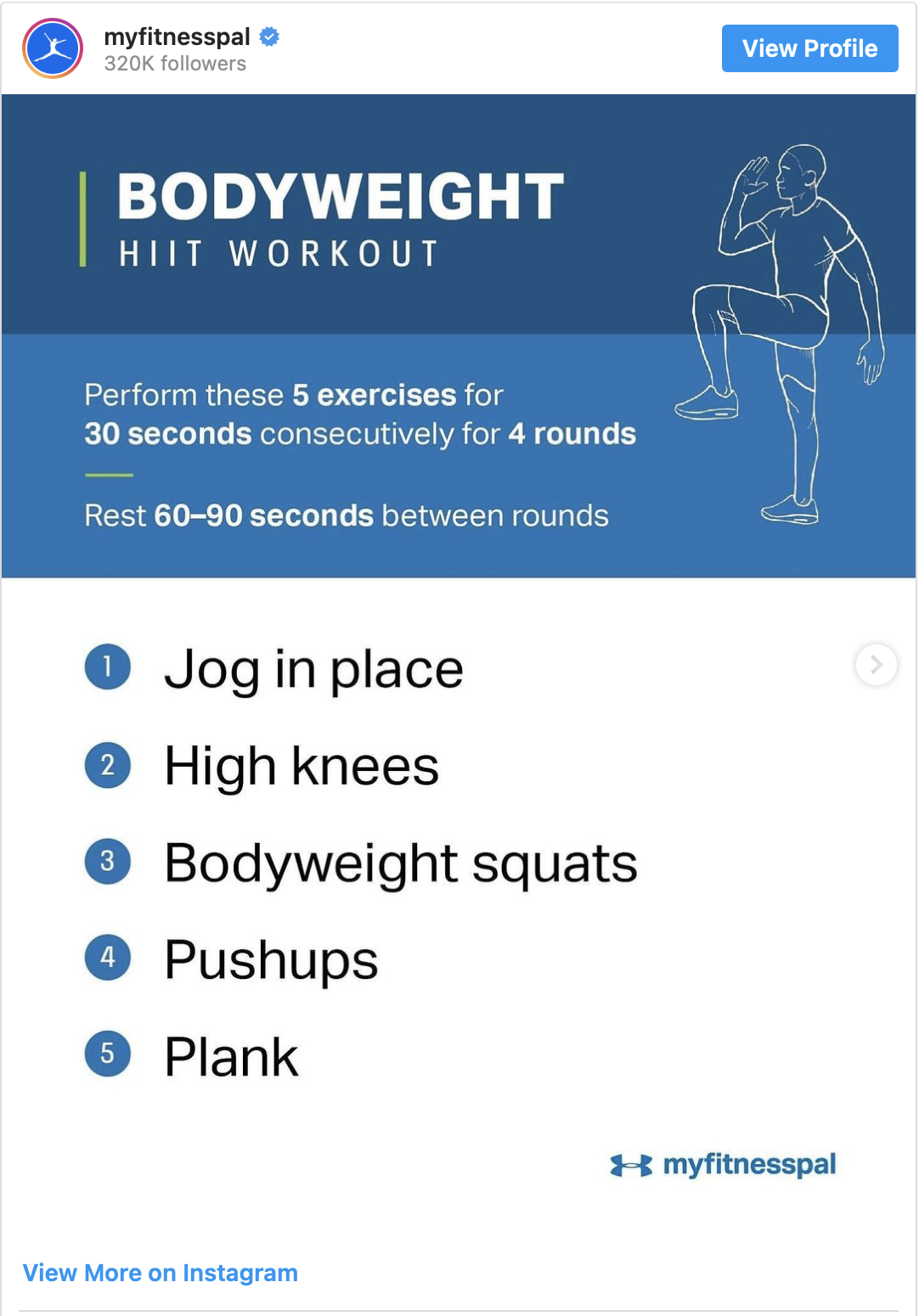
Task: Open View More on Instagram link
Action: 160,1273
